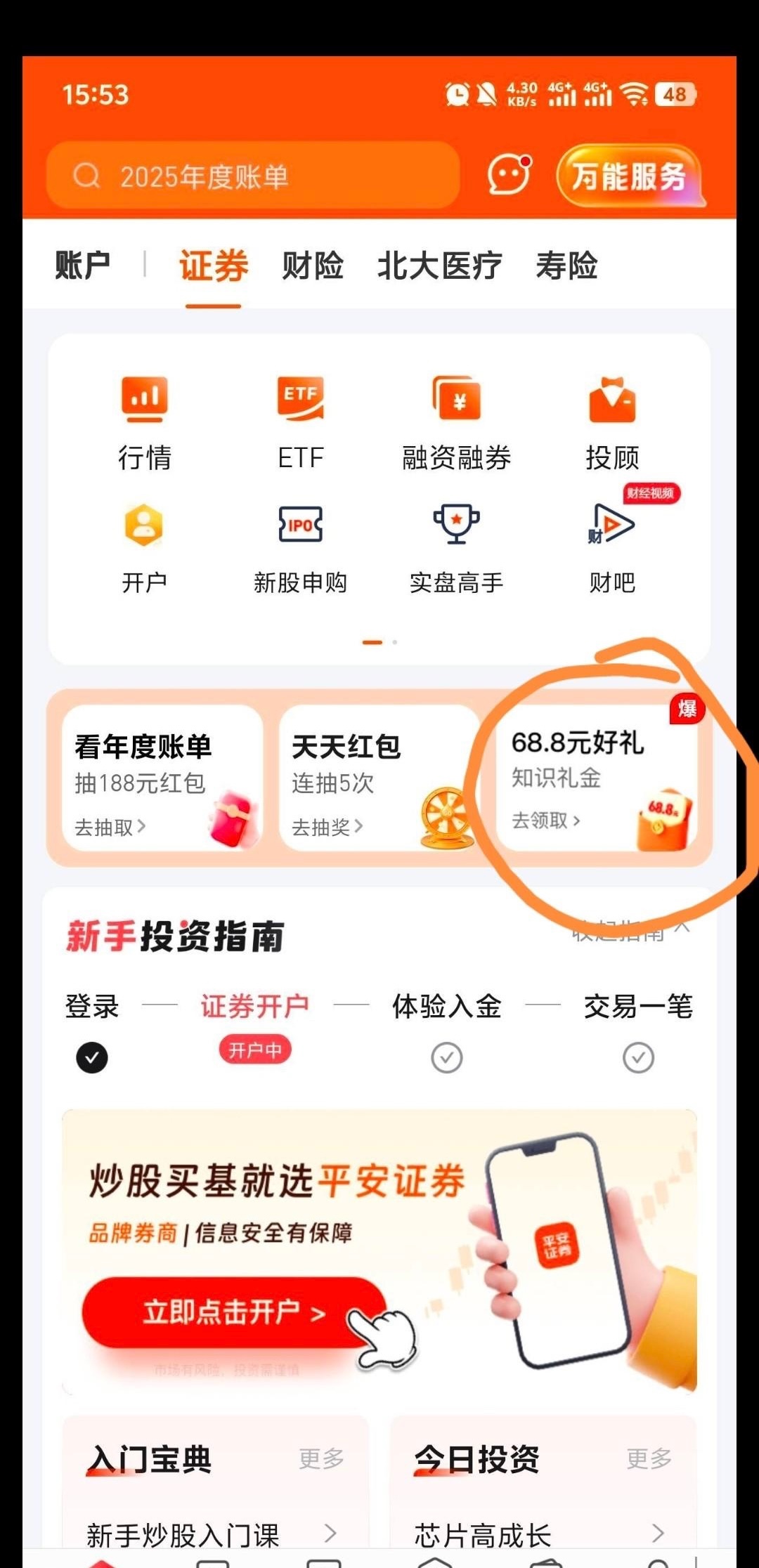Open 新手炒股入门课
The height and width of the screenshot is (1568, 759).
click(x=211, y=1535)
